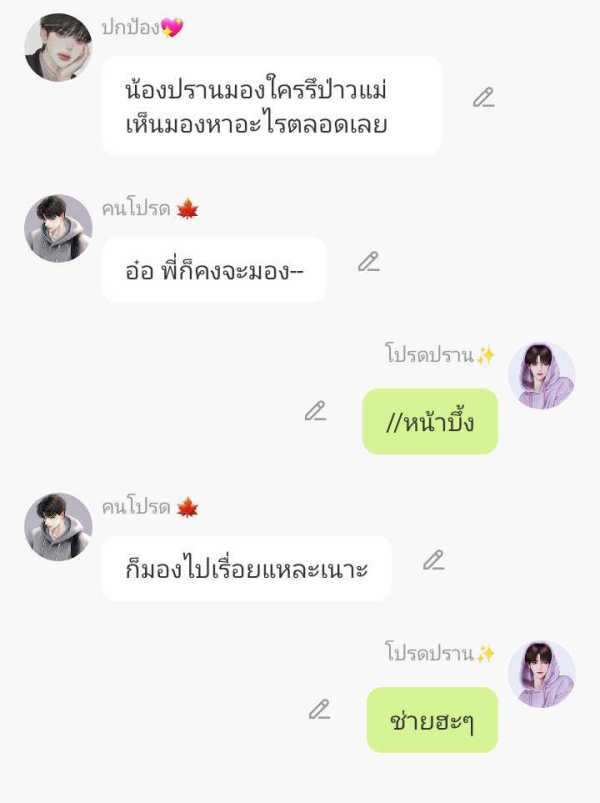The image size is (600, 803).
Task: Open ปกป้อง's profile picture
Action: click(58, 47)
